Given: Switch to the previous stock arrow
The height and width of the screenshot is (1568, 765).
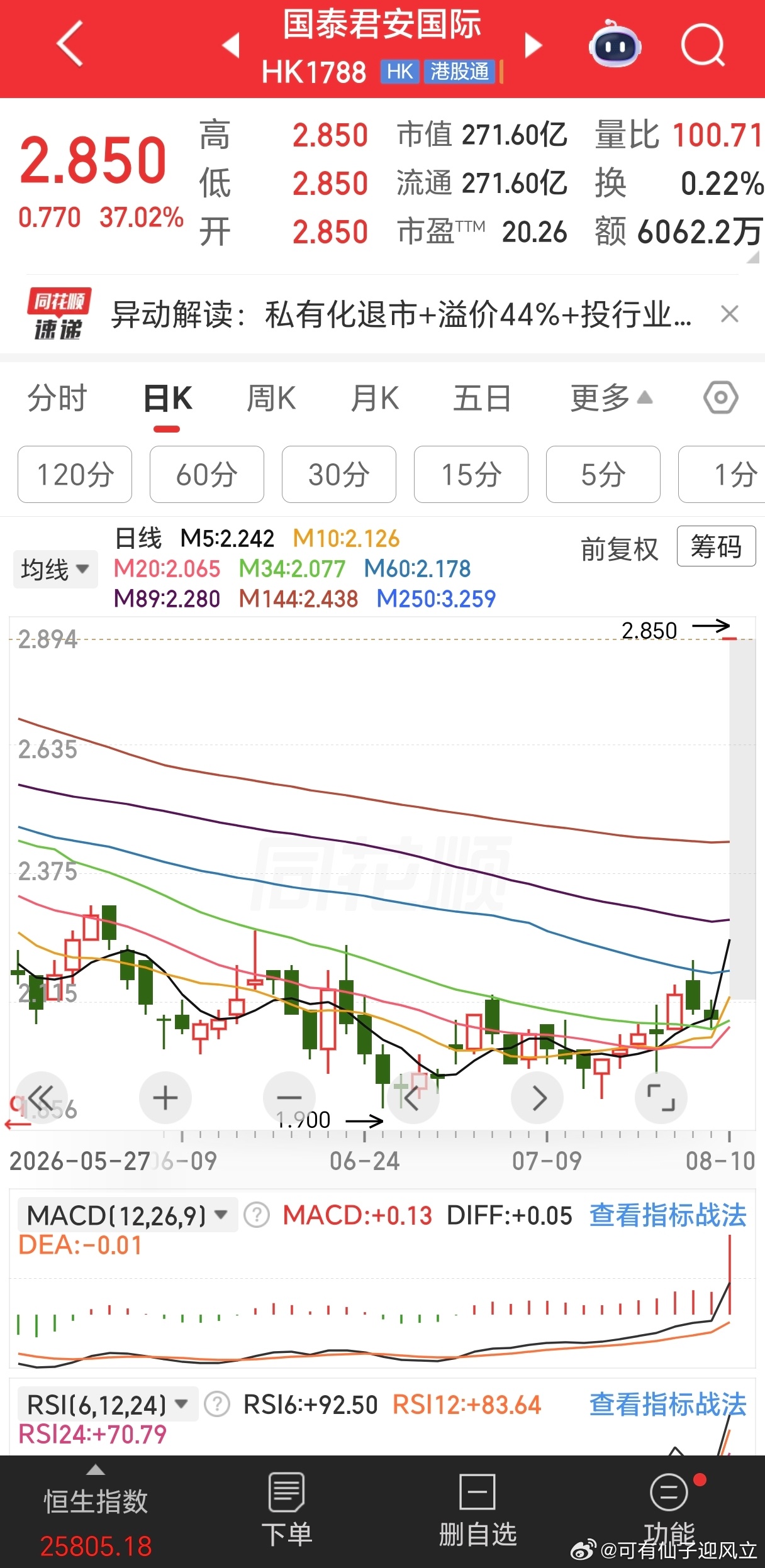Looking at the screenshot, I should coord(232,45).
